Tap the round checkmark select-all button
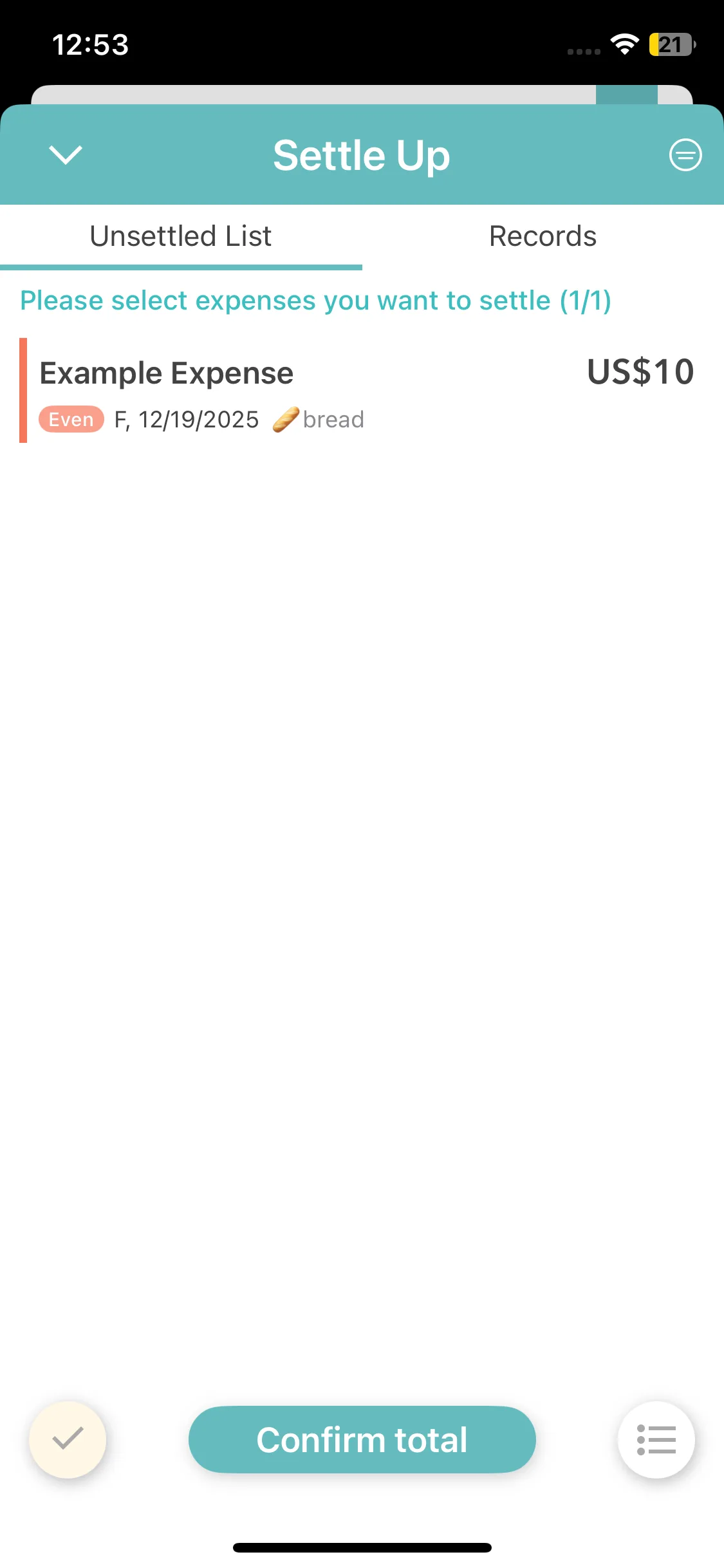This screenshot has width=724, height=1568. [68, 1440]
